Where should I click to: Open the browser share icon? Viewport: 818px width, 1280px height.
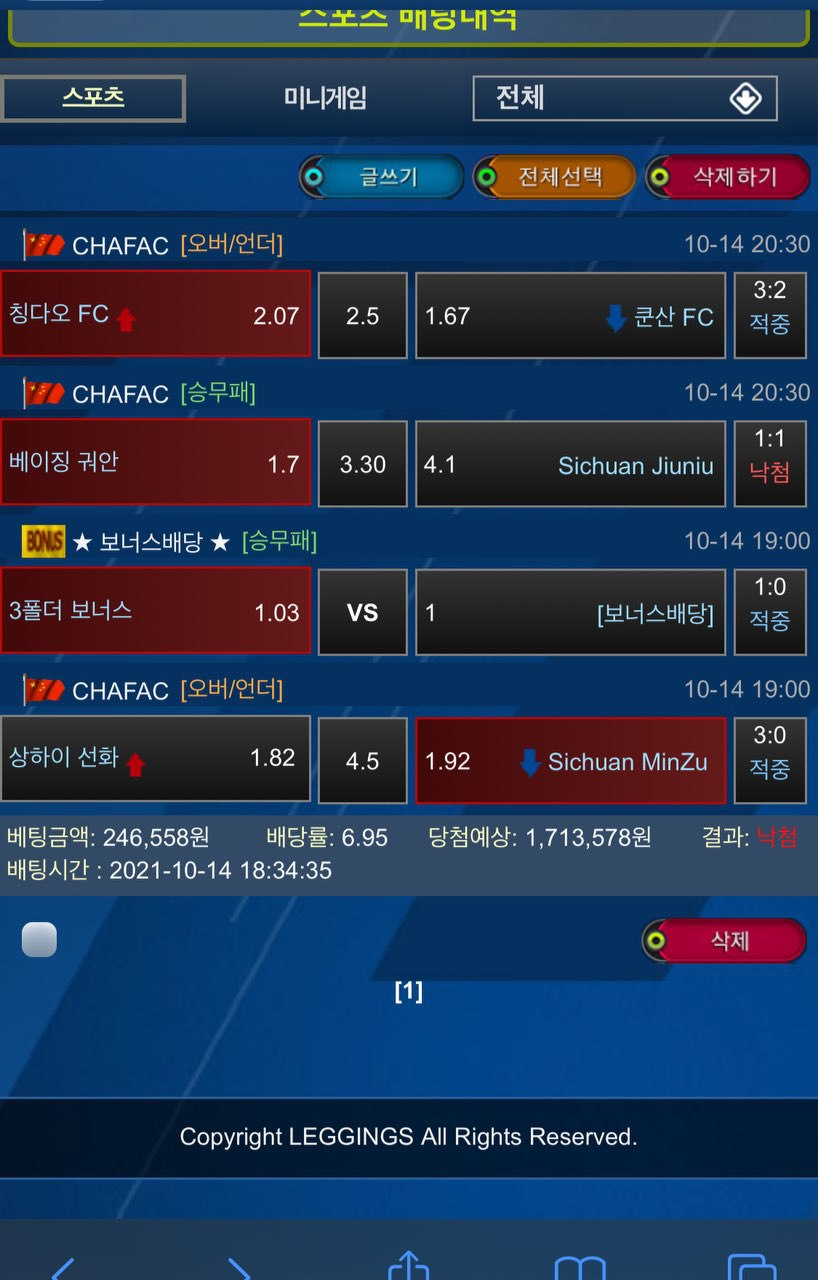tap(408, 1266)
